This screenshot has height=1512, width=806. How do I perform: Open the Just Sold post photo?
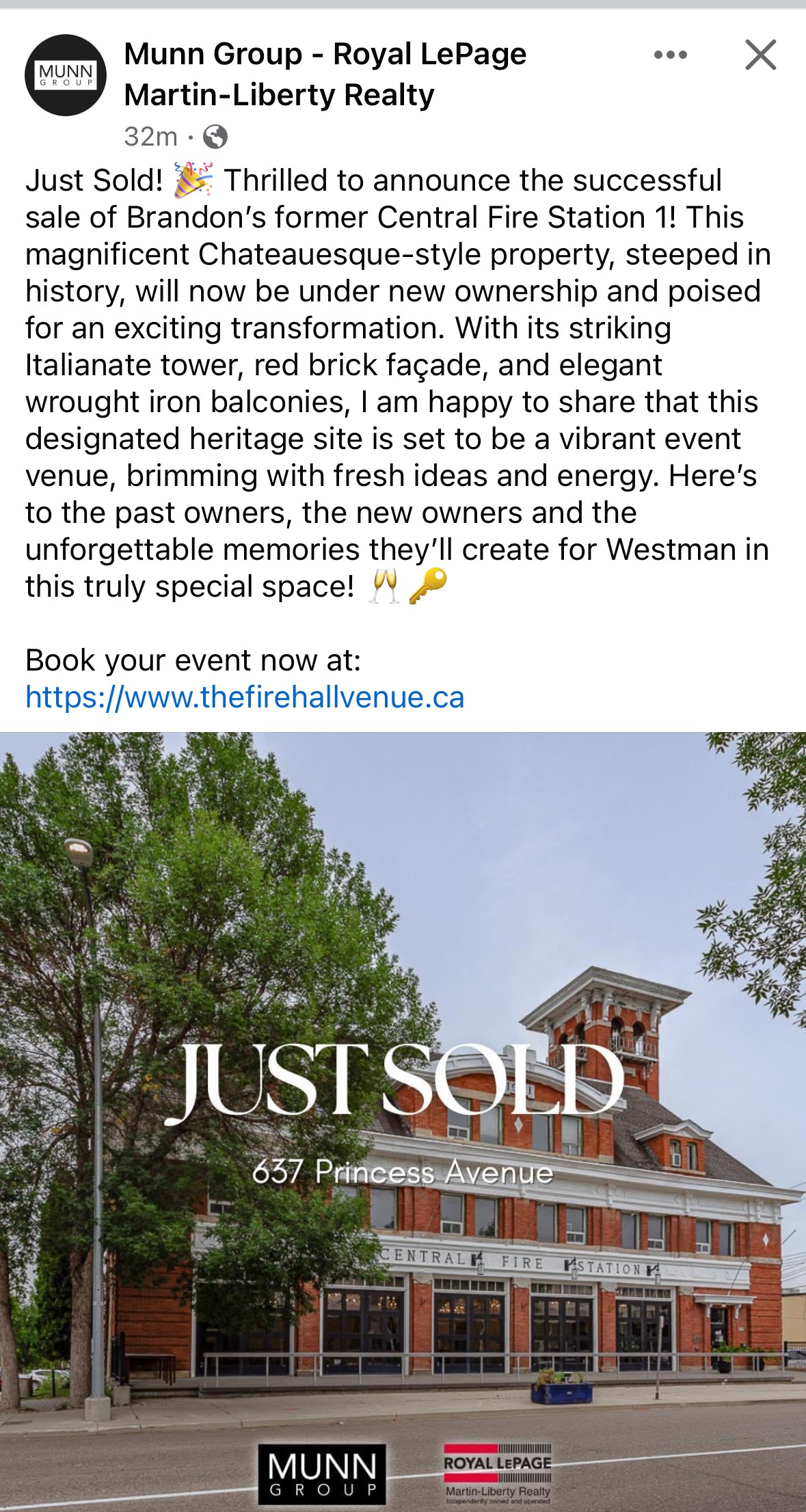pos(403,1121)
